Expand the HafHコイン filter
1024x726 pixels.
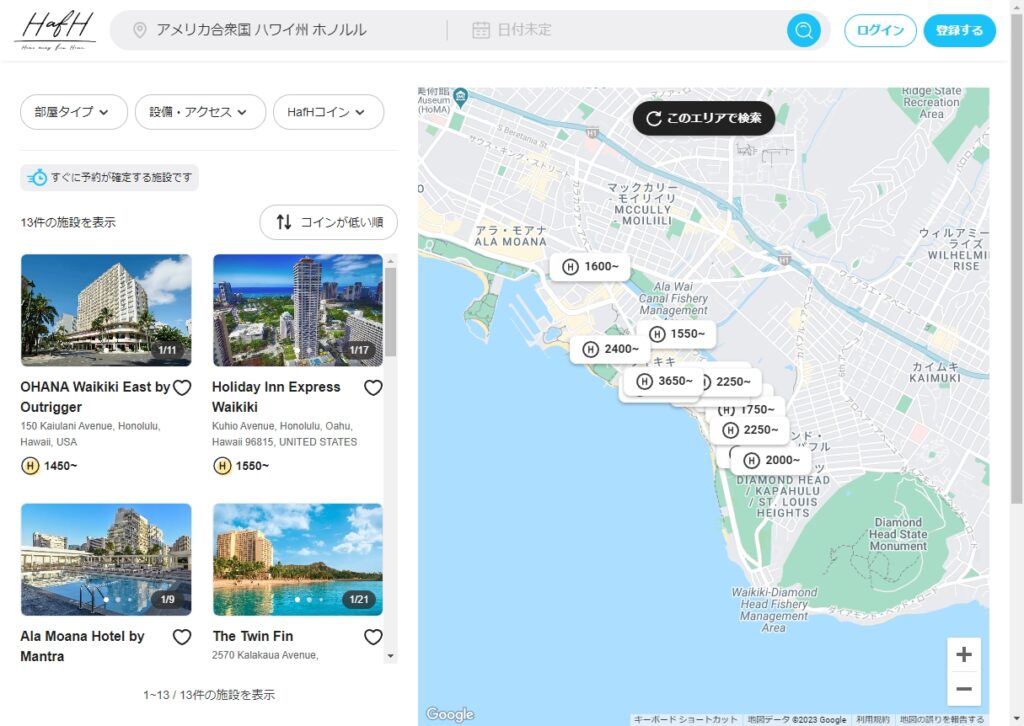pos(328,113)
